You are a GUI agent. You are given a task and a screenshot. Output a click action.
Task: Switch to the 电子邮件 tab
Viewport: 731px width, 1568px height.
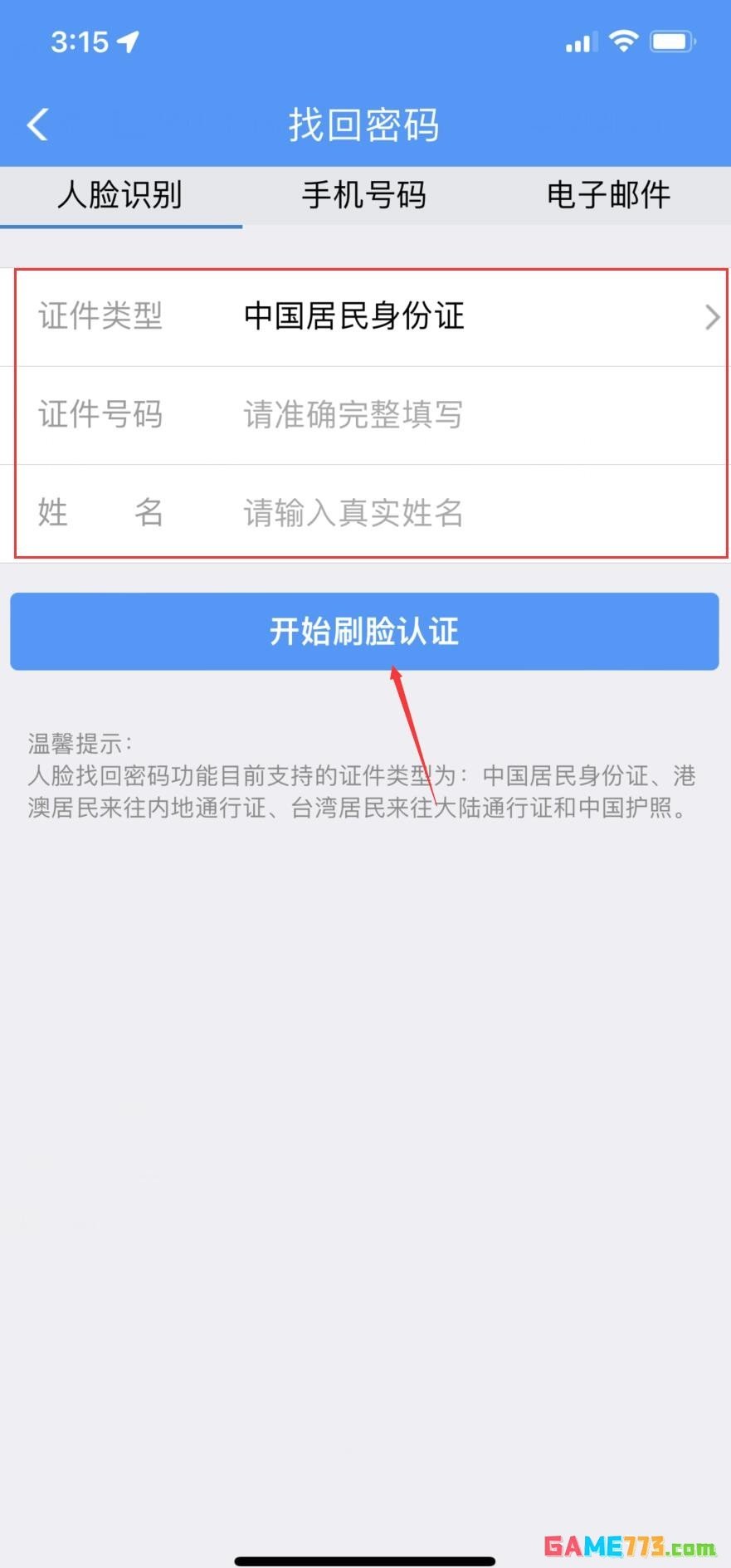[x=608, y=196]
